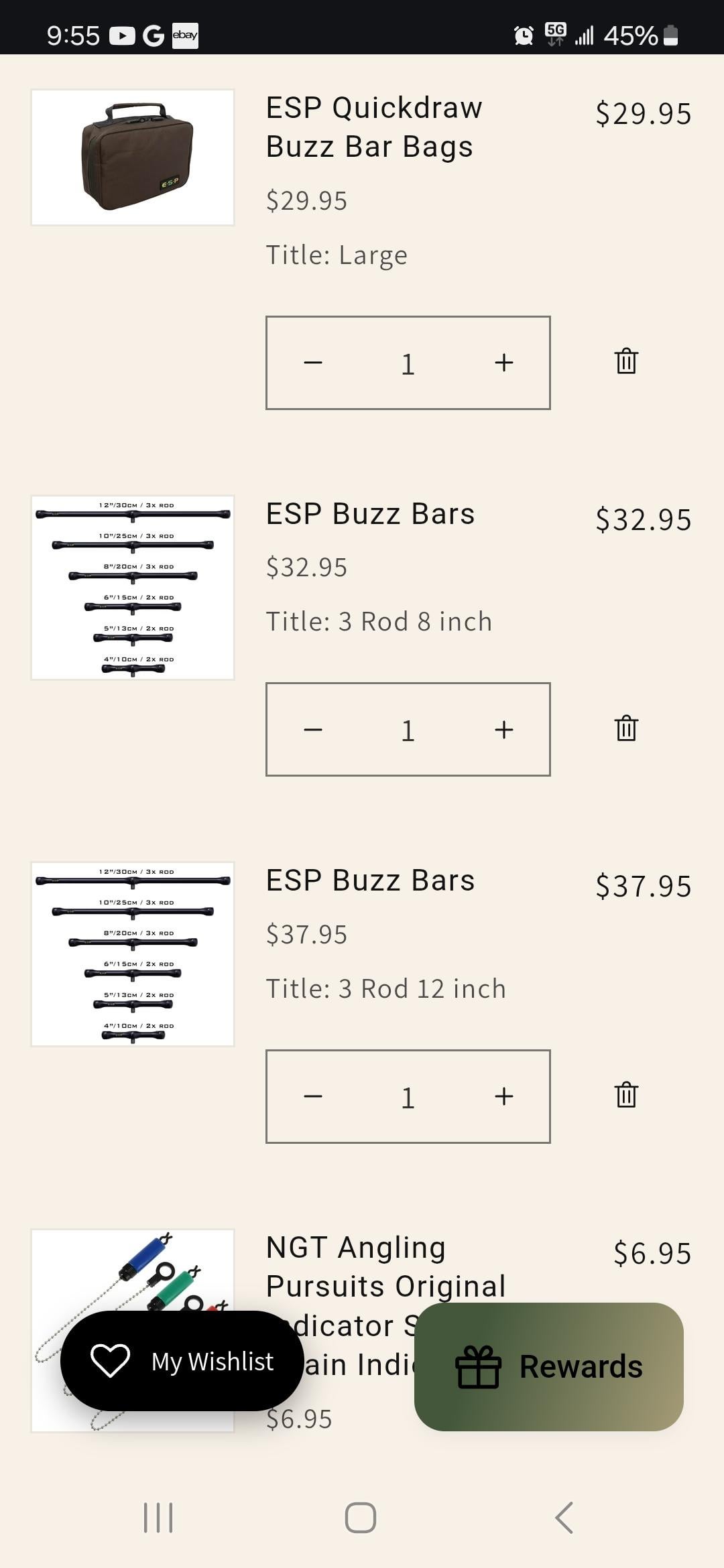Open My Wishlist
724x1568 pixels.
[182, 1361]
